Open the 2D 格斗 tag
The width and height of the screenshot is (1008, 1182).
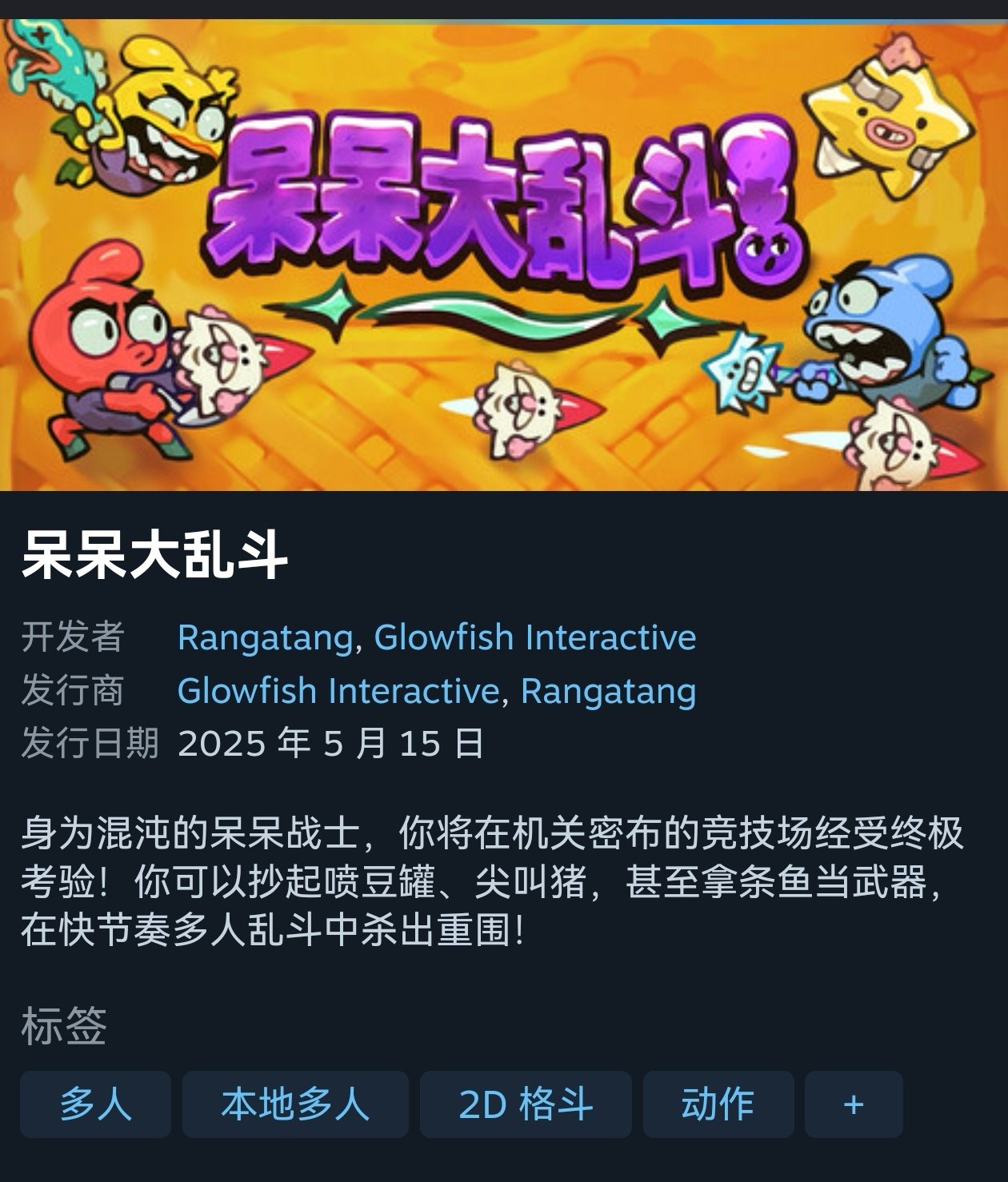coord(526,1104)
